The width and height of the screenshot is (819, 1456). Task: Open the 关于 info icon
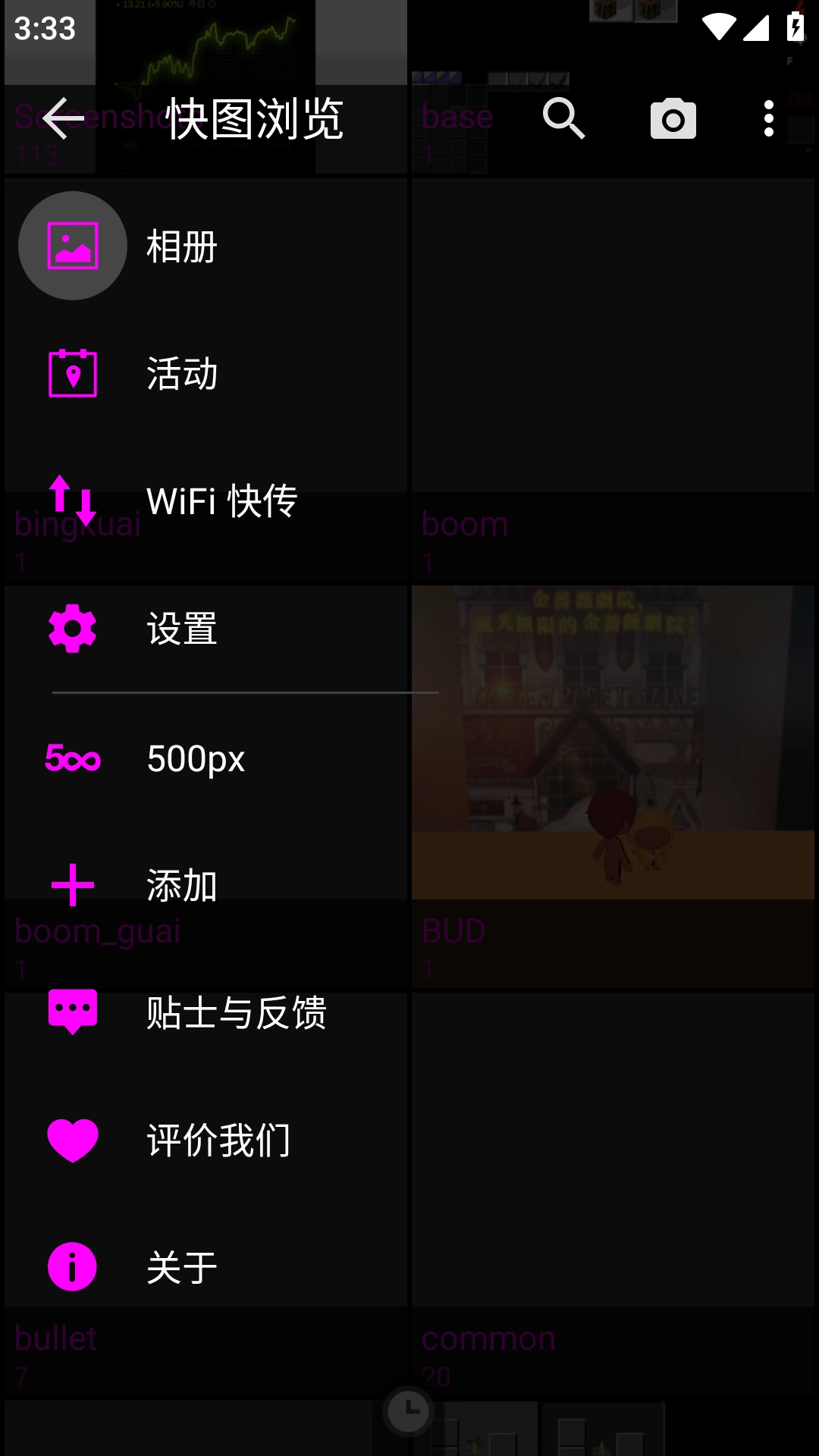[72, 1266]
